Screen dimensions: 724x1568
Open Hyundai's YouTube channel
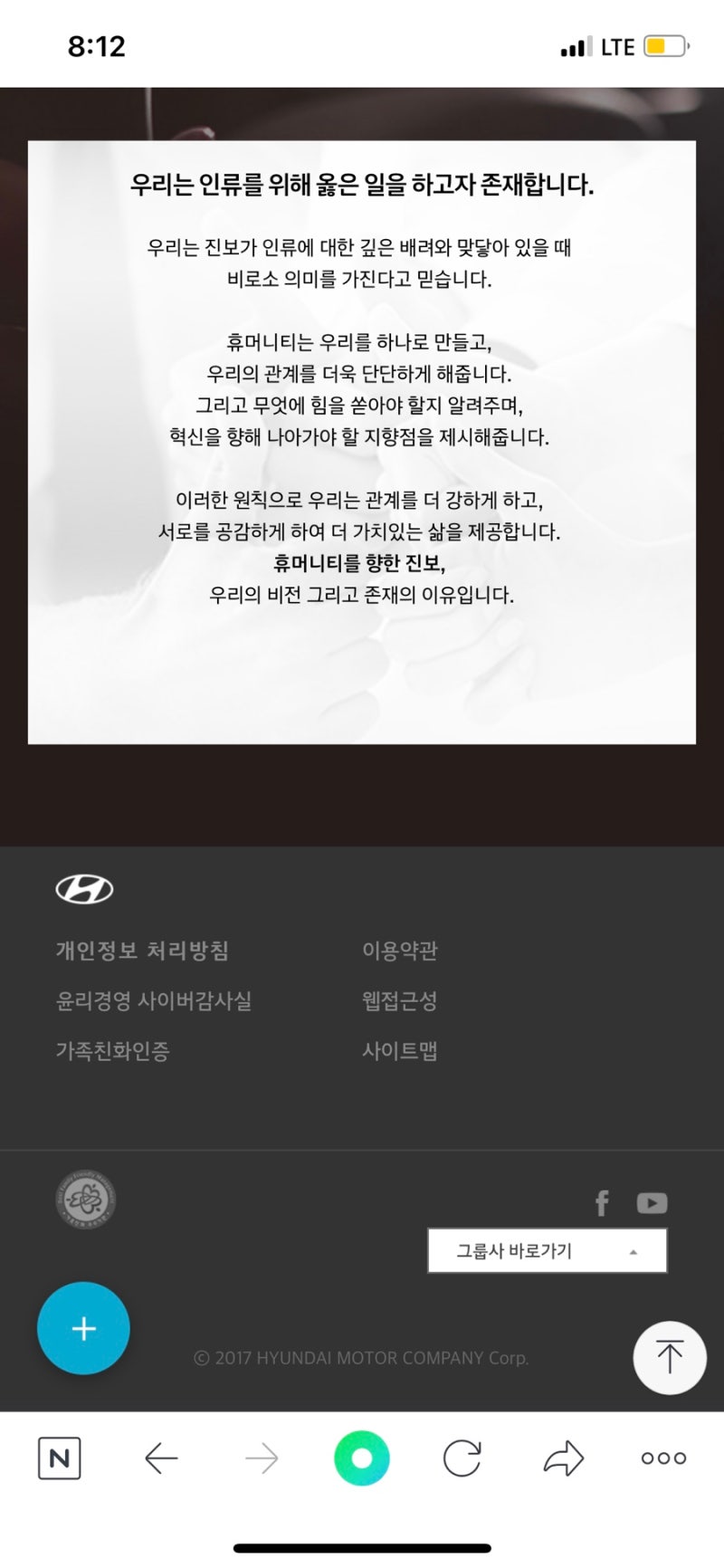(652, 1203)
